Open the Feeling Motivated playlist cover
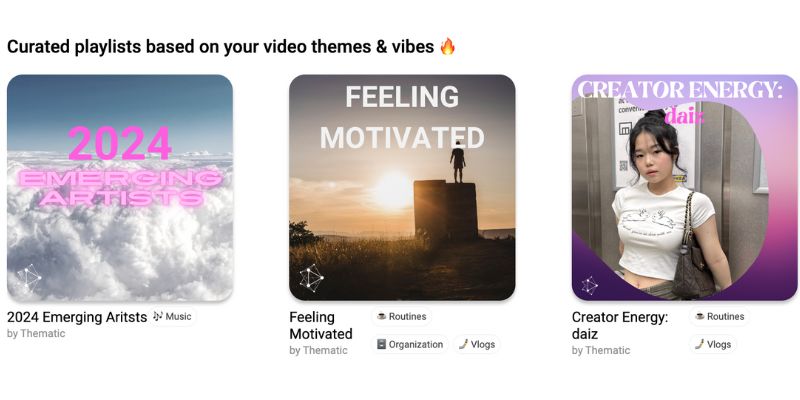The image size is (800, 400). pyautogui.click(x=402, y=188)
